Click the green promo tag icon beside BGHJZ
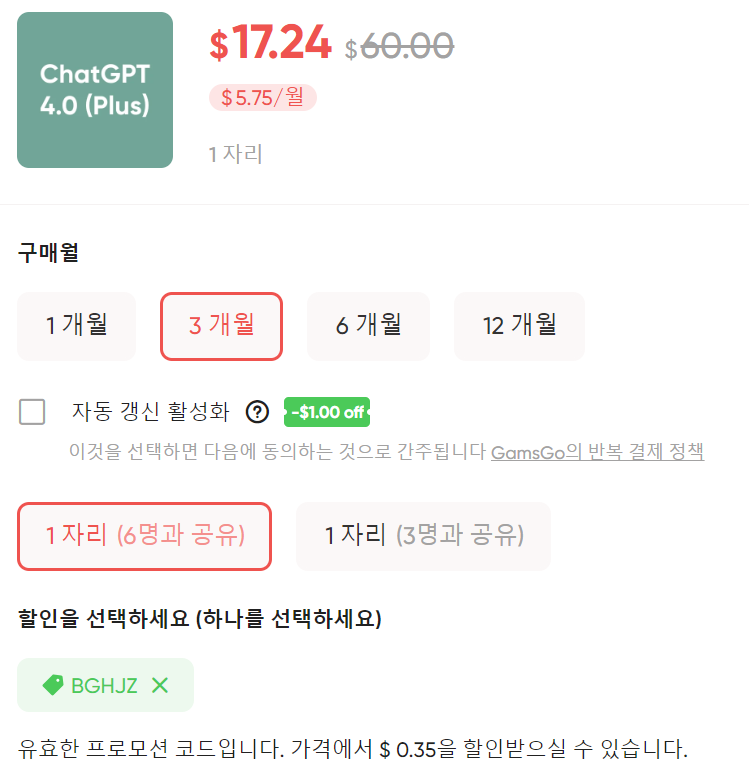Screen dimensions: 749x781 (x=53, y=685)
